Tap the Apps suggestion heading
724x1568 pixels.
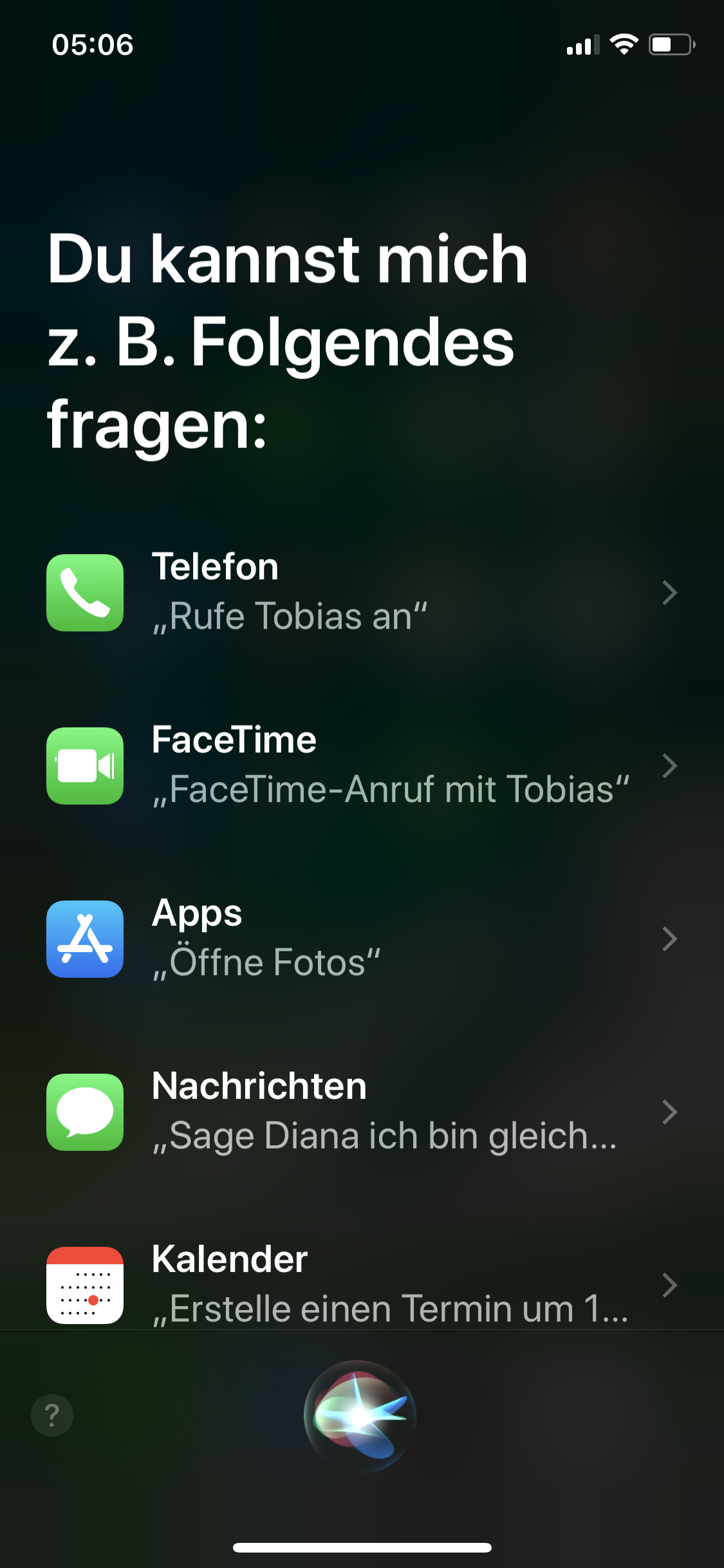point(196,913)
